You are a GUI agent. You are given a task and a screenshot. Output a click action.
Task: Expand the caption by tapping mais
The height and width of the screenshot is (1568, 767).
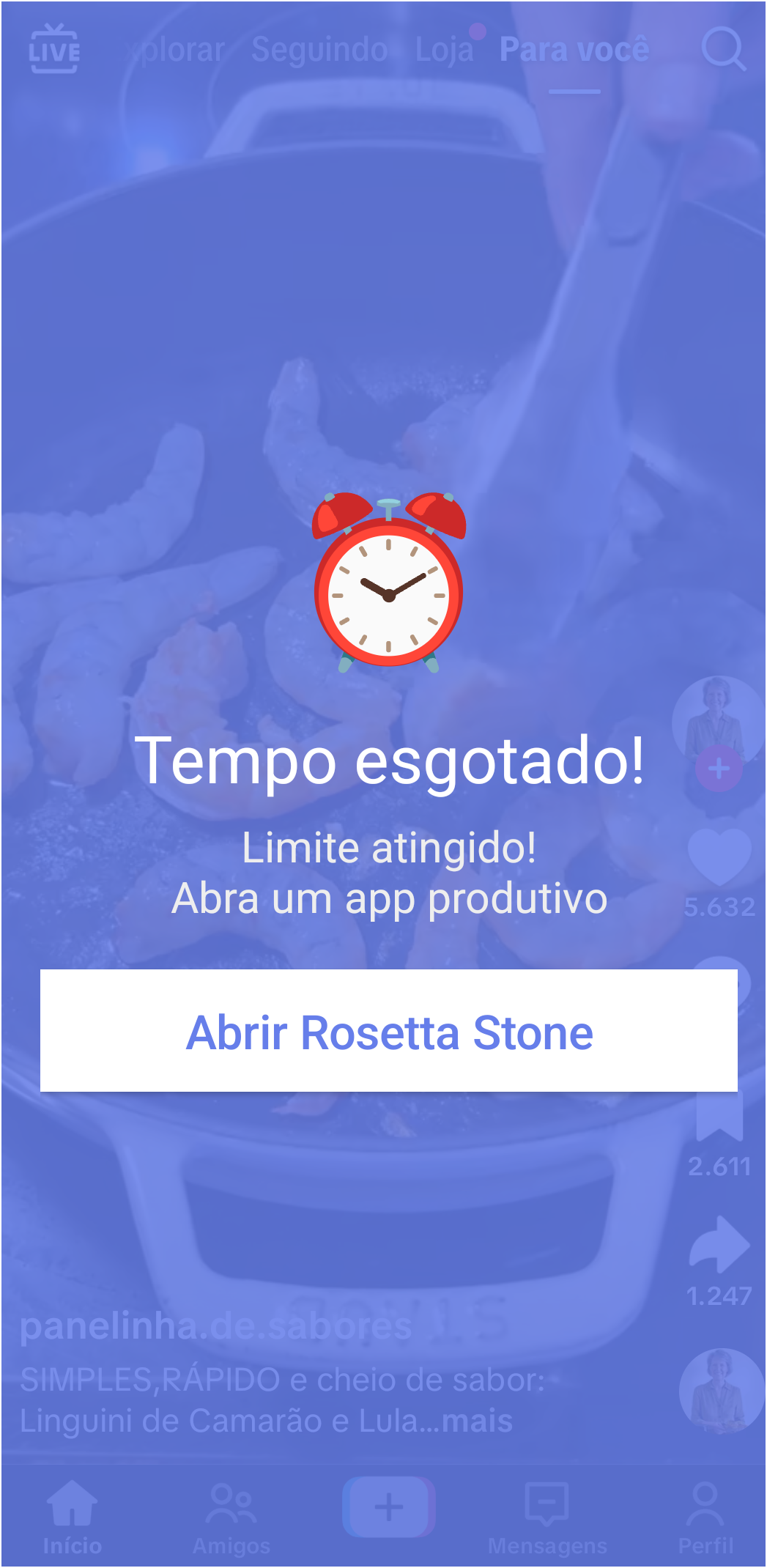coord(478,1420)
